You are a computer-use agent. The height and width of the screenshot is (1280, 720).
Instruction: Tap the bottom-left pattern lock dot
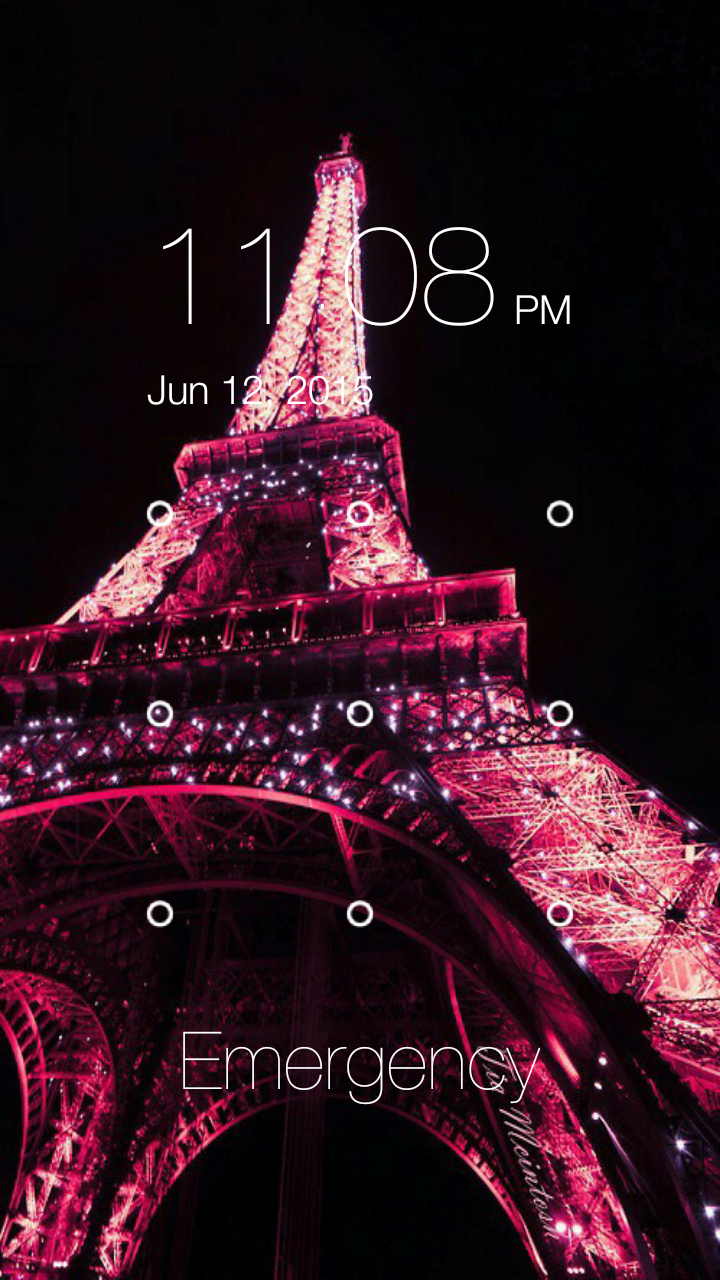[162, 912]
